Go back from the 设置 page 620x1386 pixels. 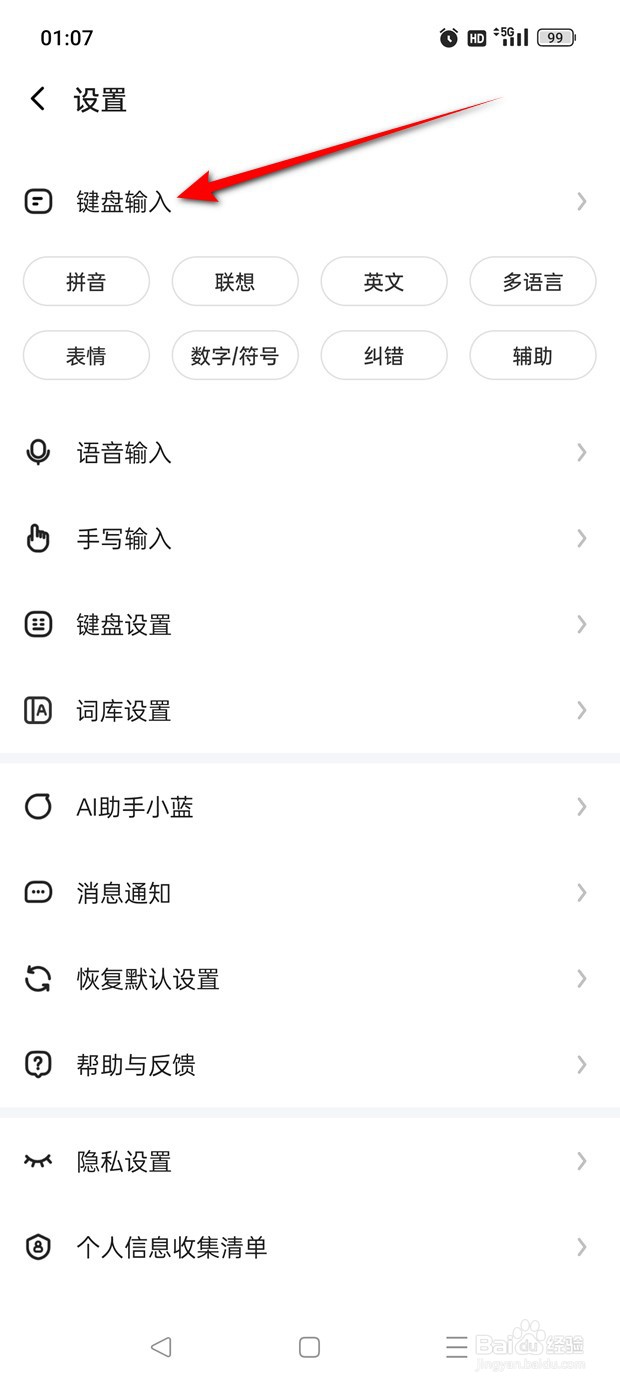[x=38, y=99]
